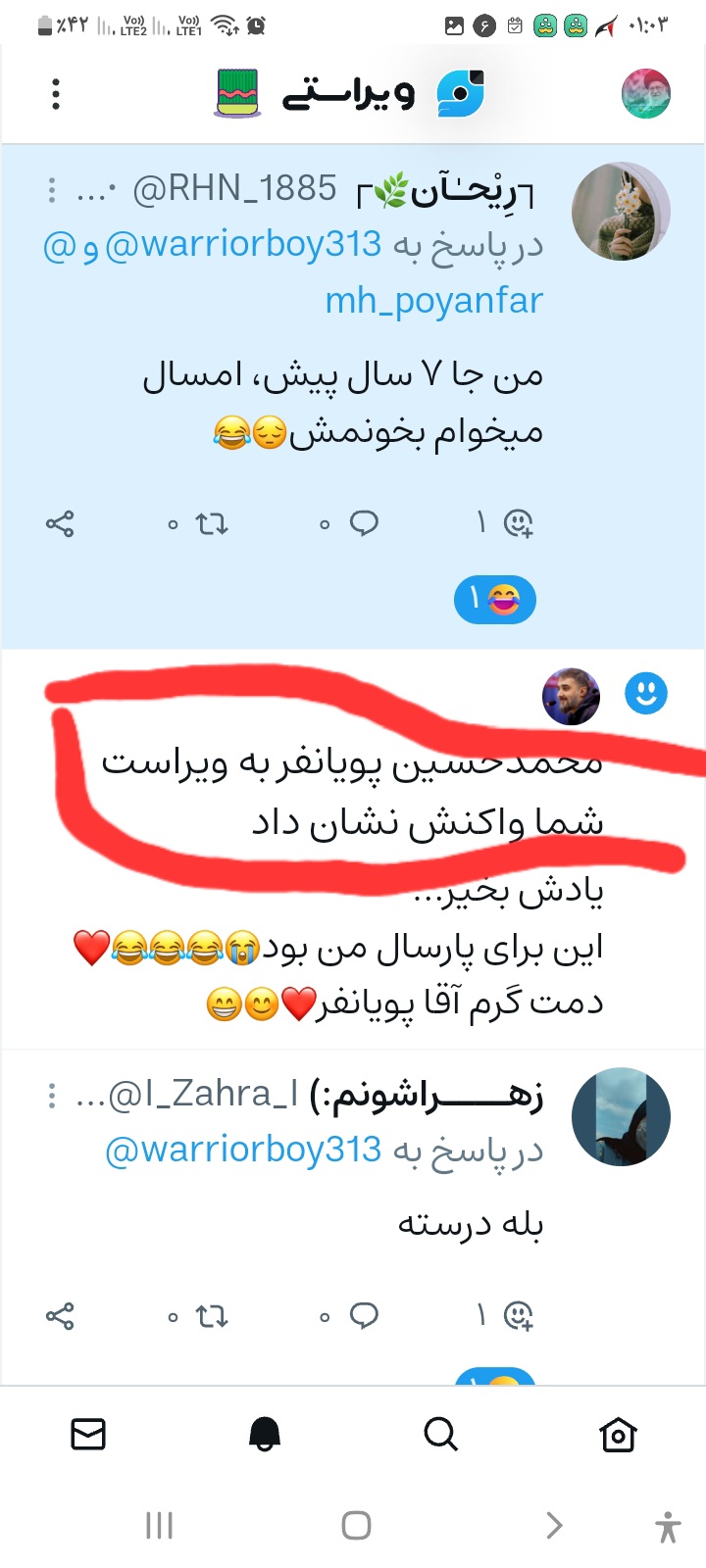
Task: Open options menu on I_Zahra_I's post
Action: 52,1095
